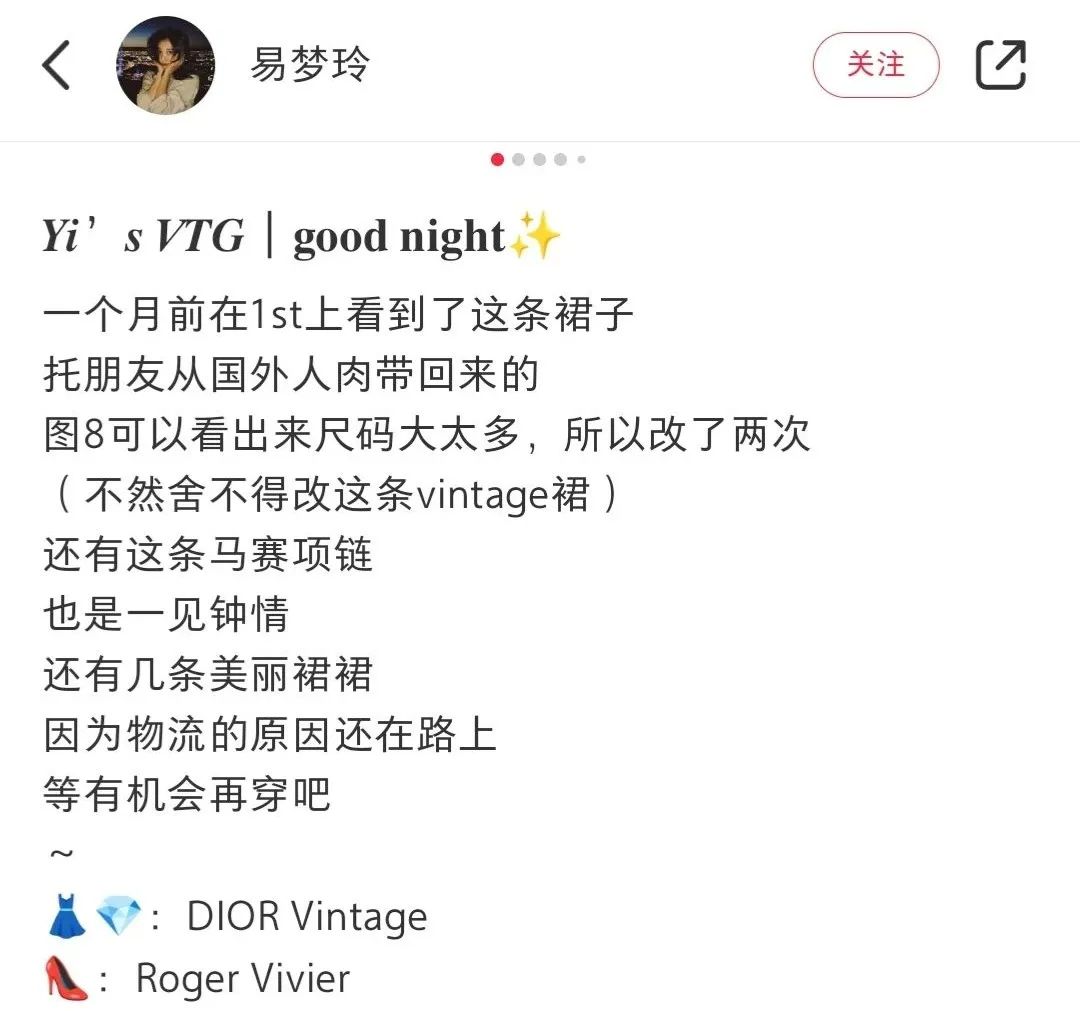Open the username 易梦玲

[x=309, y=66]
